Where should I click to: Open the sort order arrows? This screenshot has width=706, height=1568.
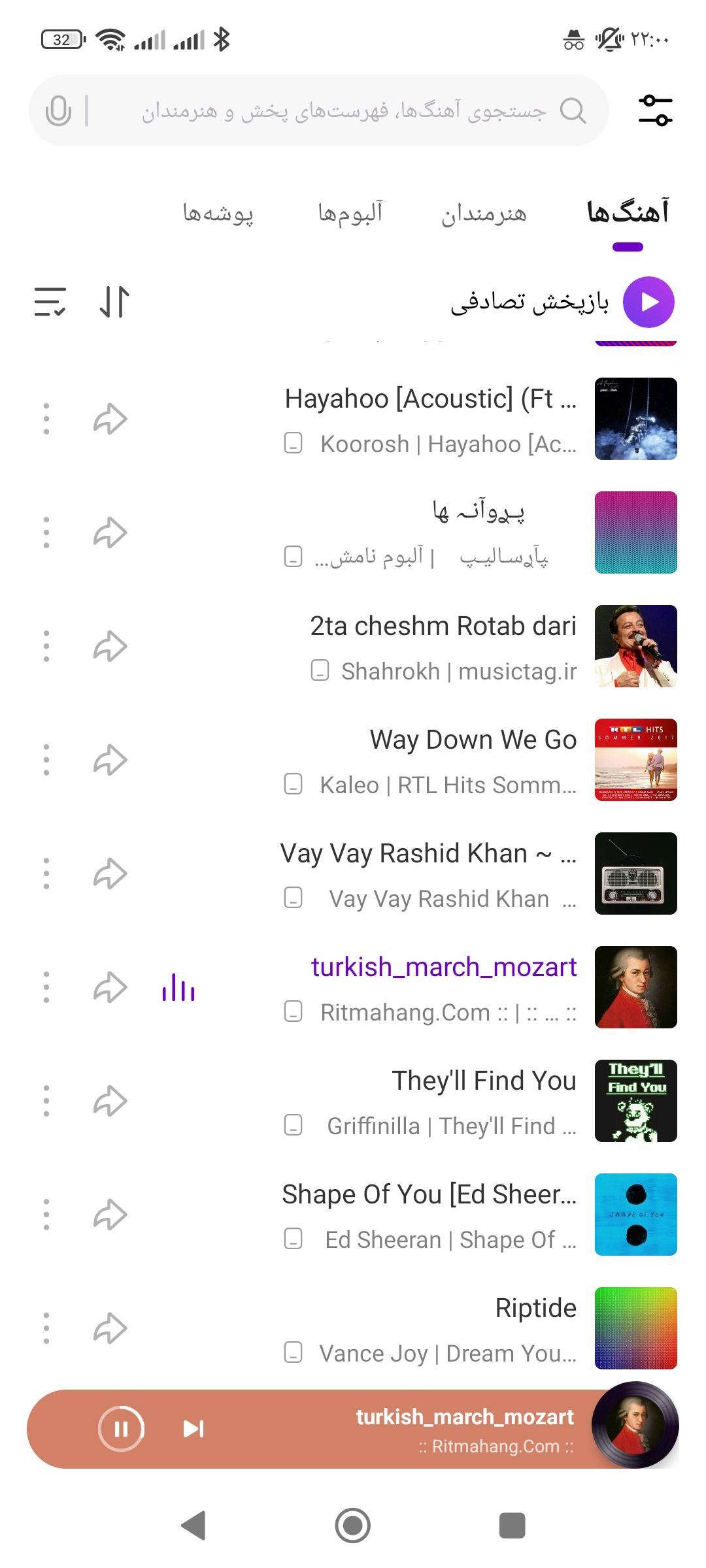(114, 302)
